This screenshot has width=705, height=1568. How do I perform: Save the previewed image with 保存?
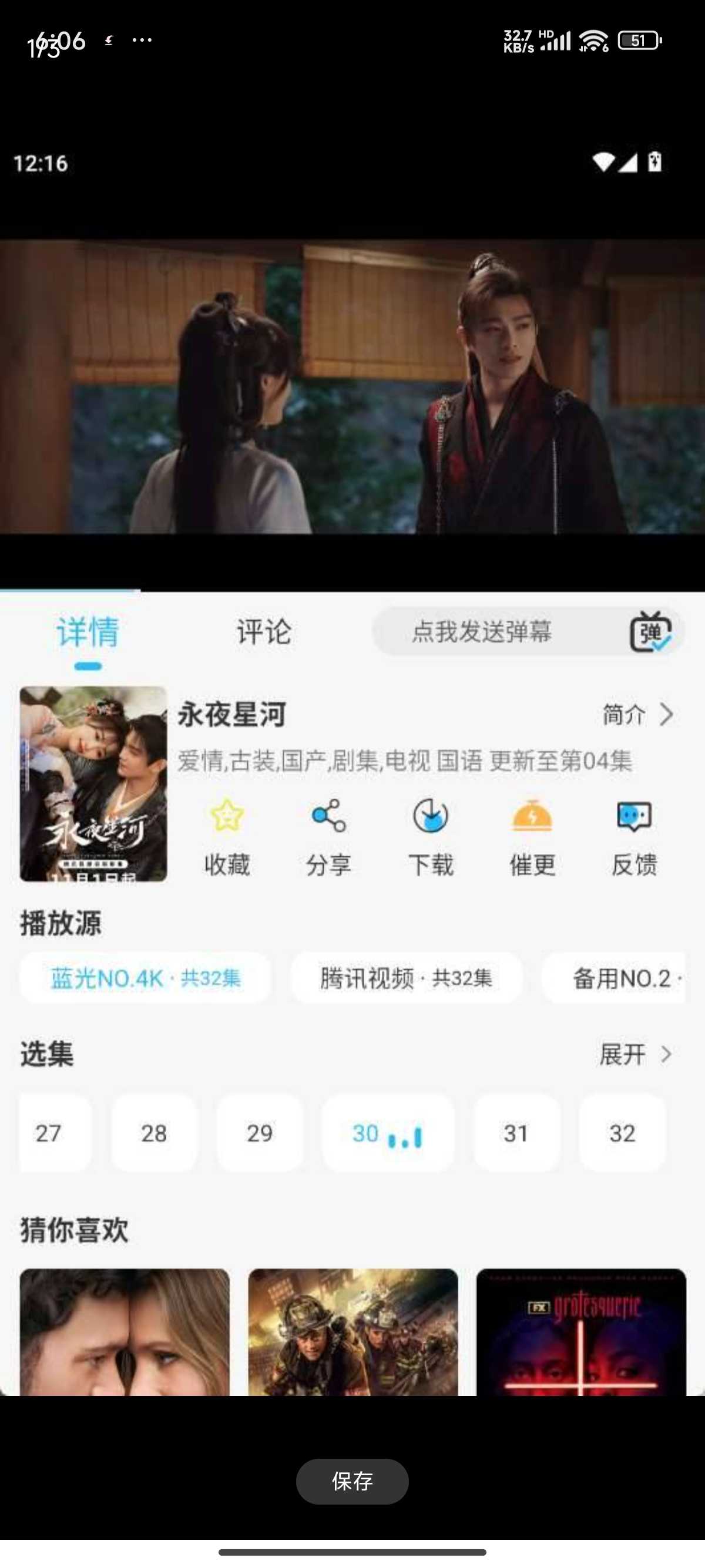pos(352,1481)
